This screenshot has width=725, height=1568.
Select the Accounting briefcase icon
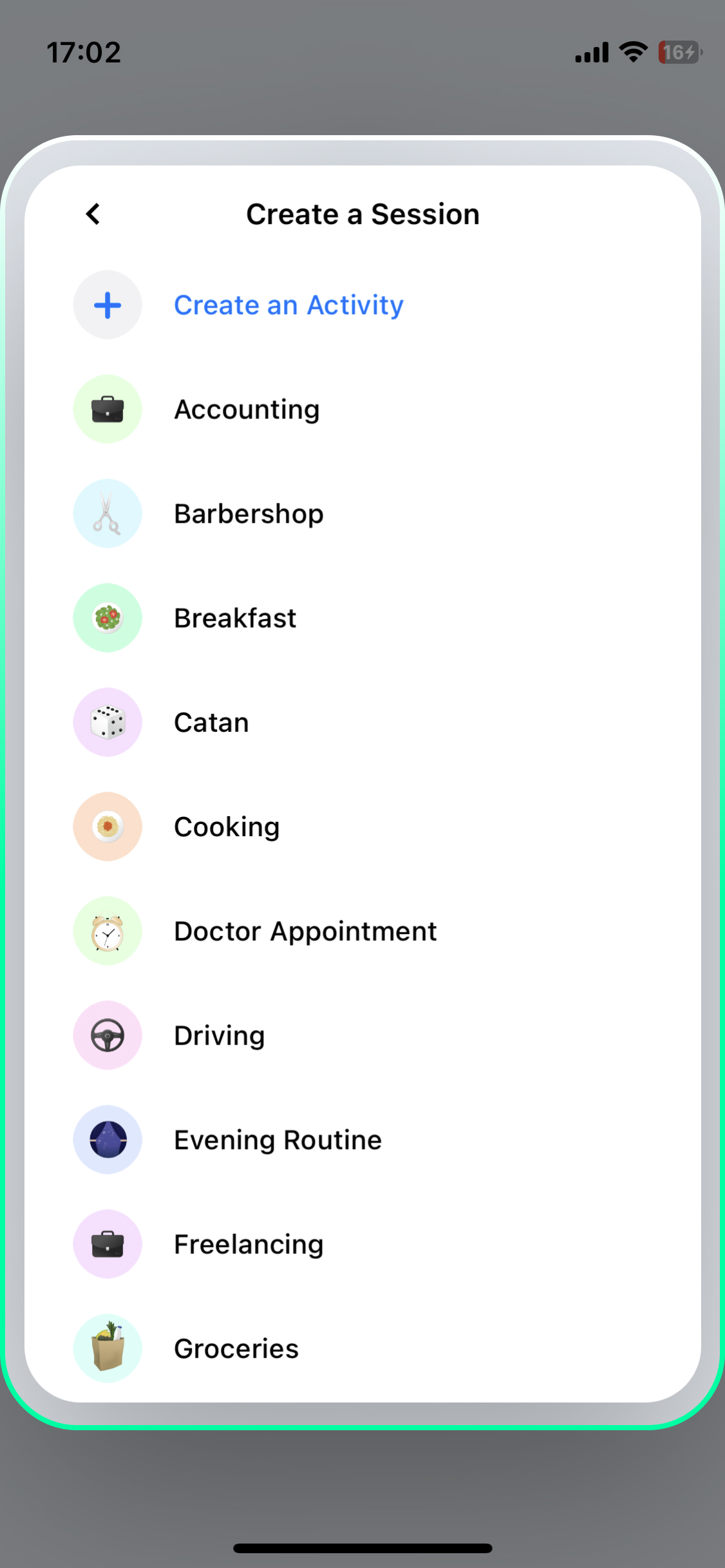pos(107,409)
